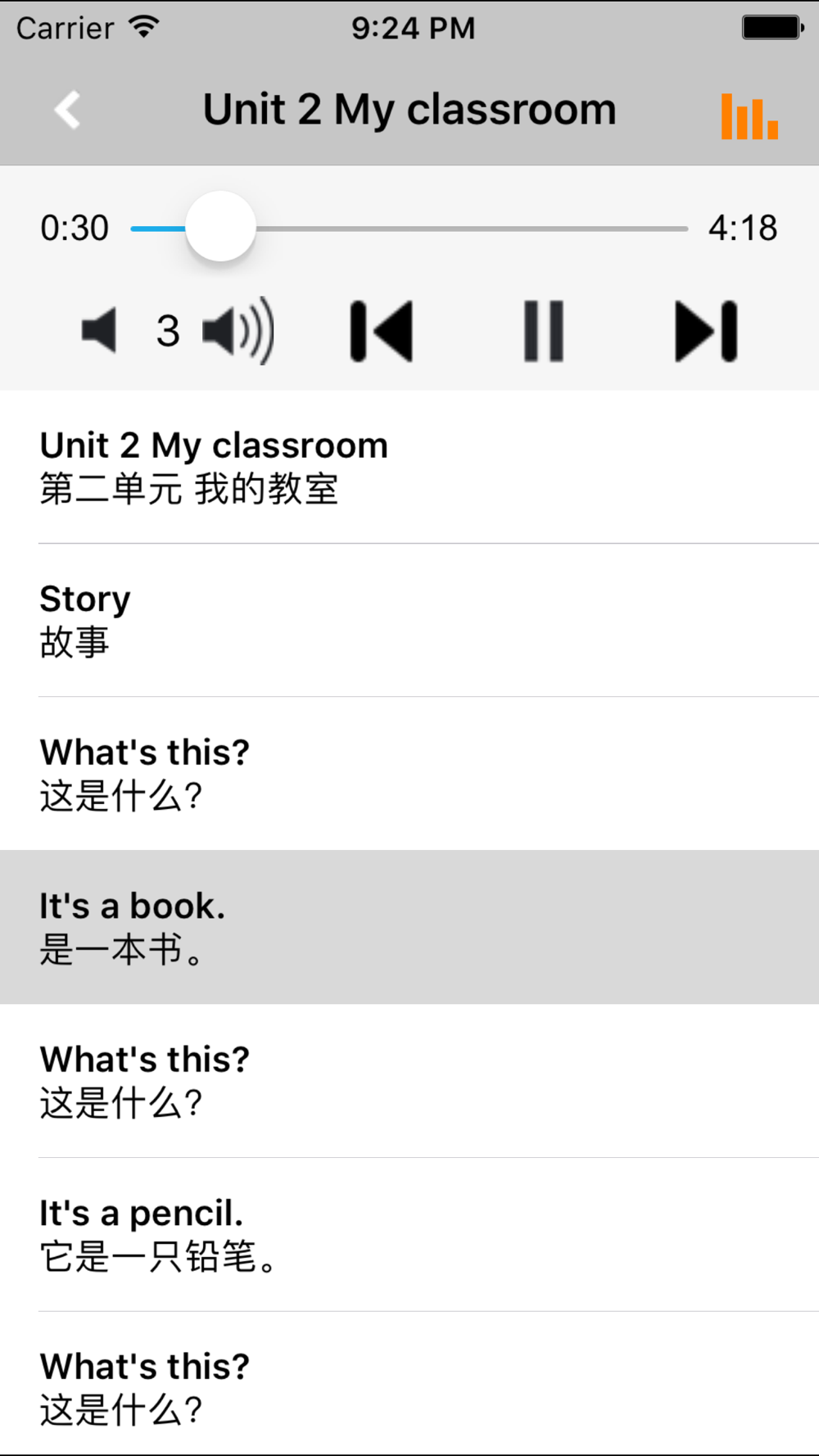Skip to the previous track
Viewport: 819px width, 1456px height.
point(381,331)
